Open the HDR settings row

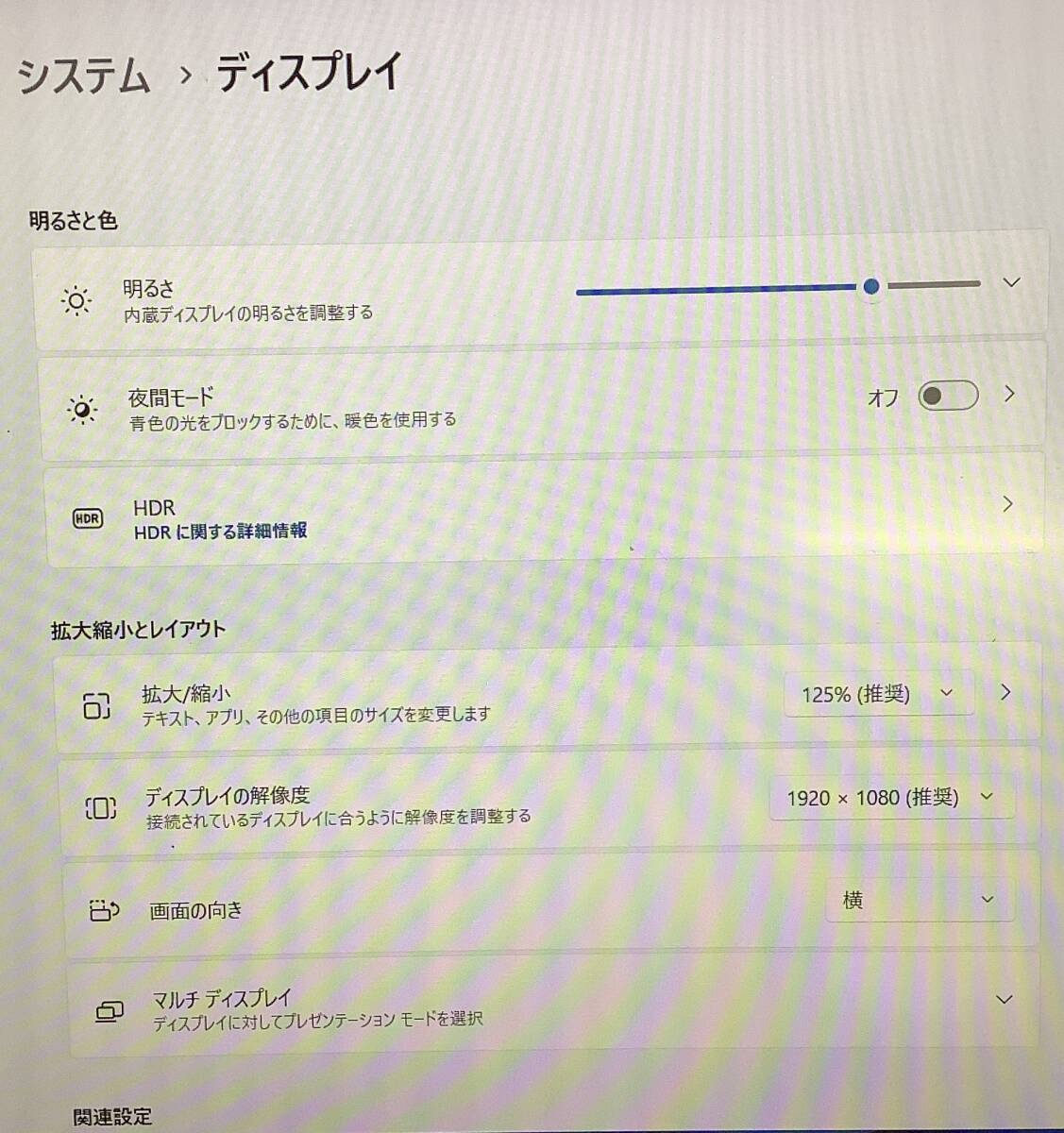coord(544,517)
